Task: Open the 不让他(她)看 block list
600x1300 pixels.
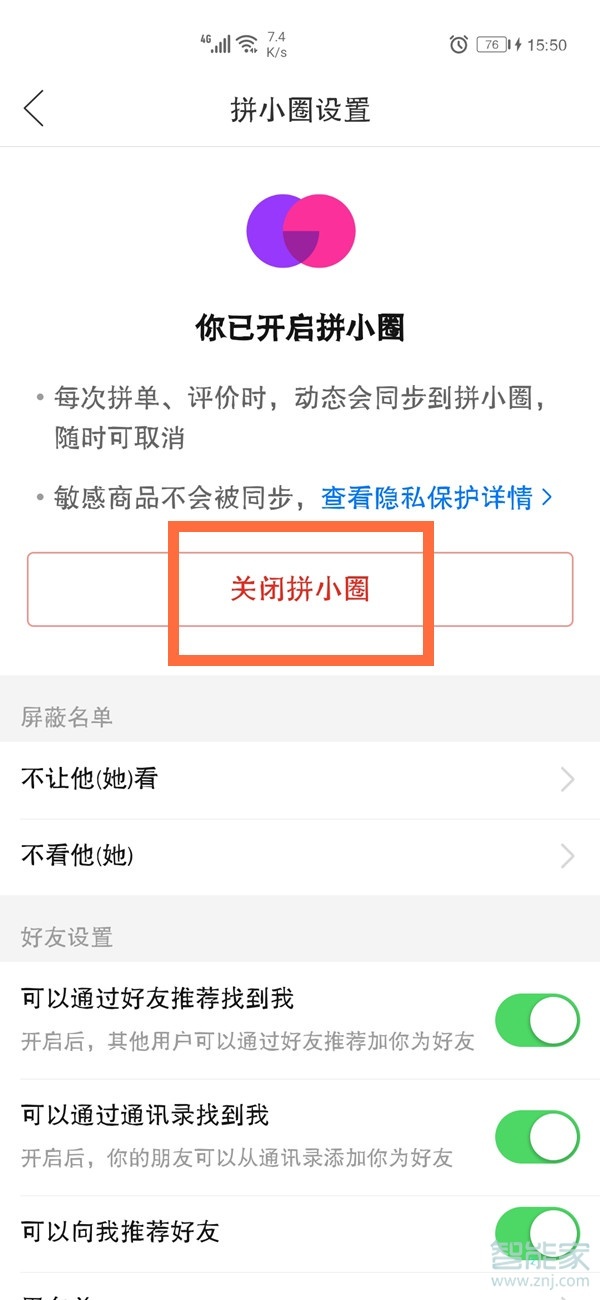Action: [x=300, y=779]
